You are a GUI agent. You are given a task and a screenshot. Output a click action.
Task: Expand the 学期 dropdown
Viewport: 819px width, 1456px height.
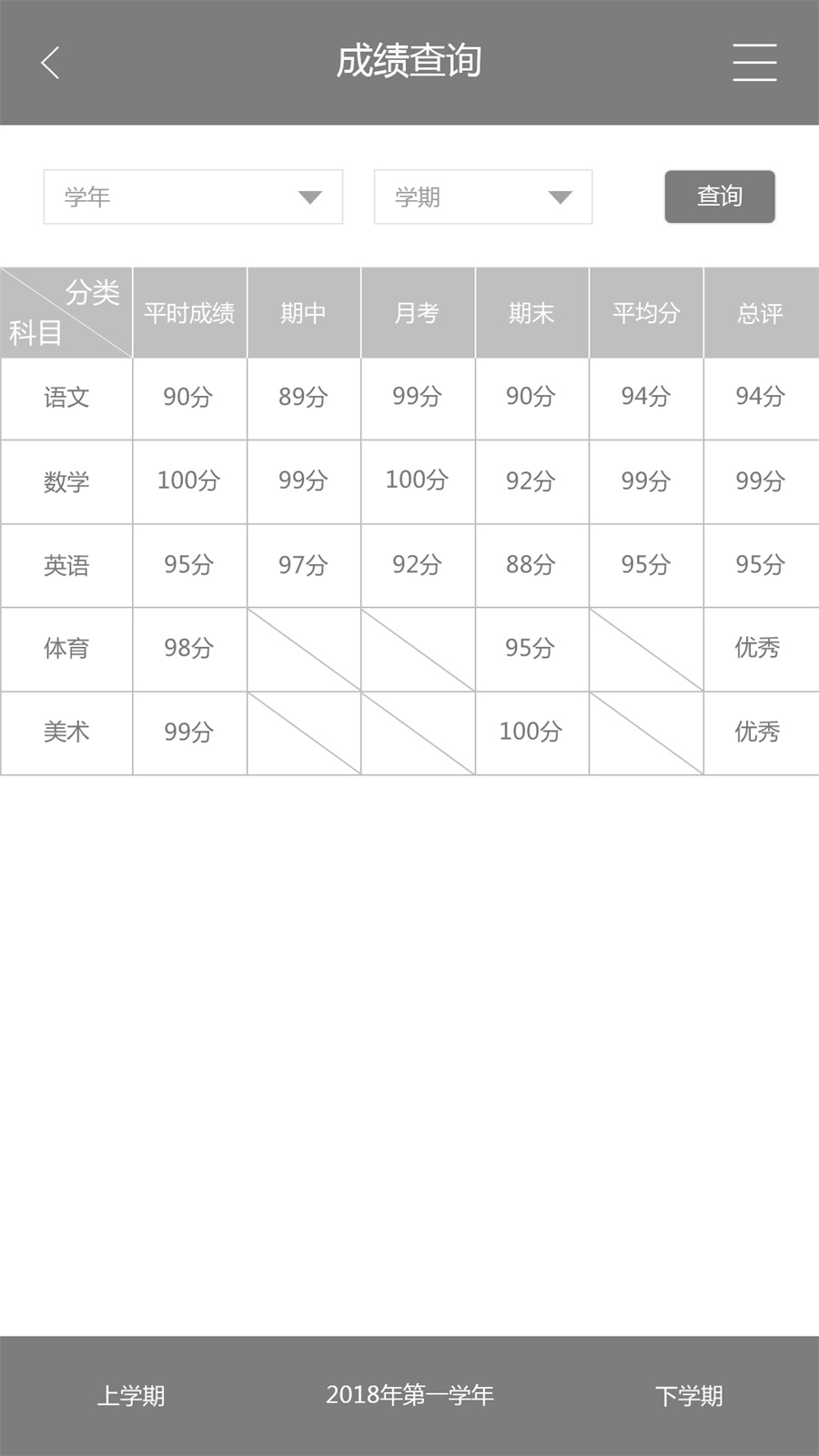483,197
